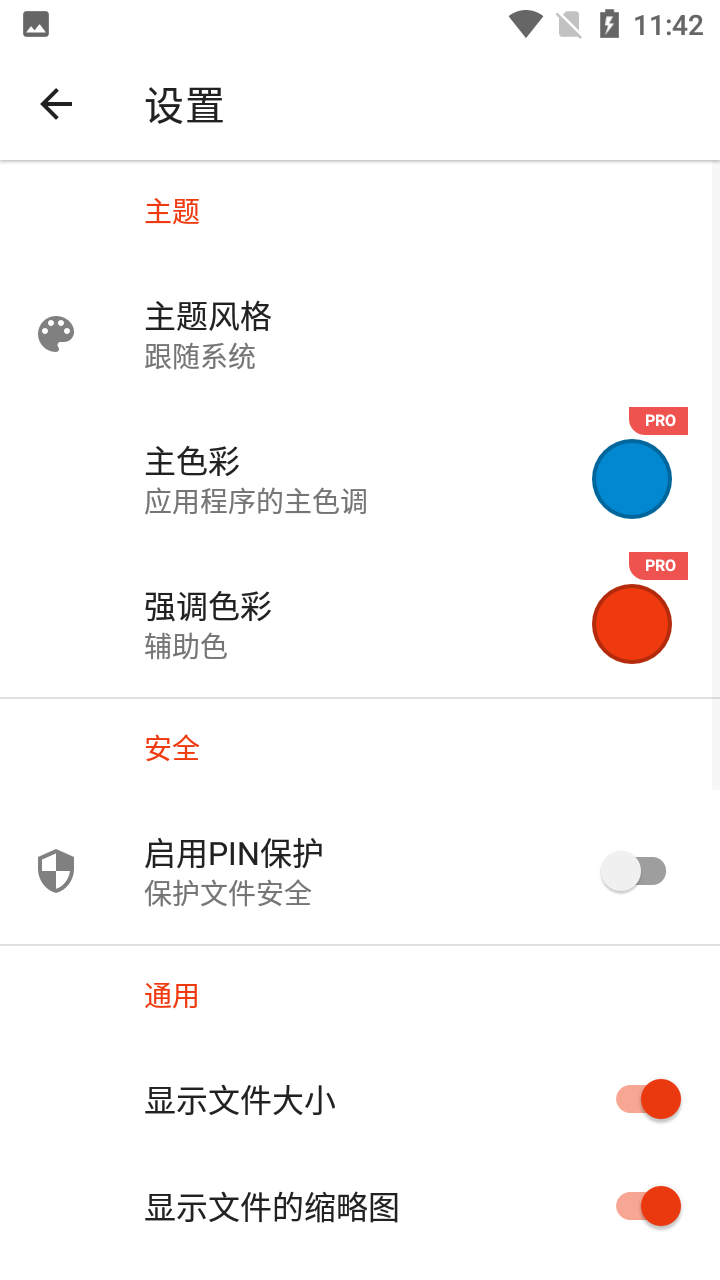Open the 主色彩 color chooser

click(631, 478)
